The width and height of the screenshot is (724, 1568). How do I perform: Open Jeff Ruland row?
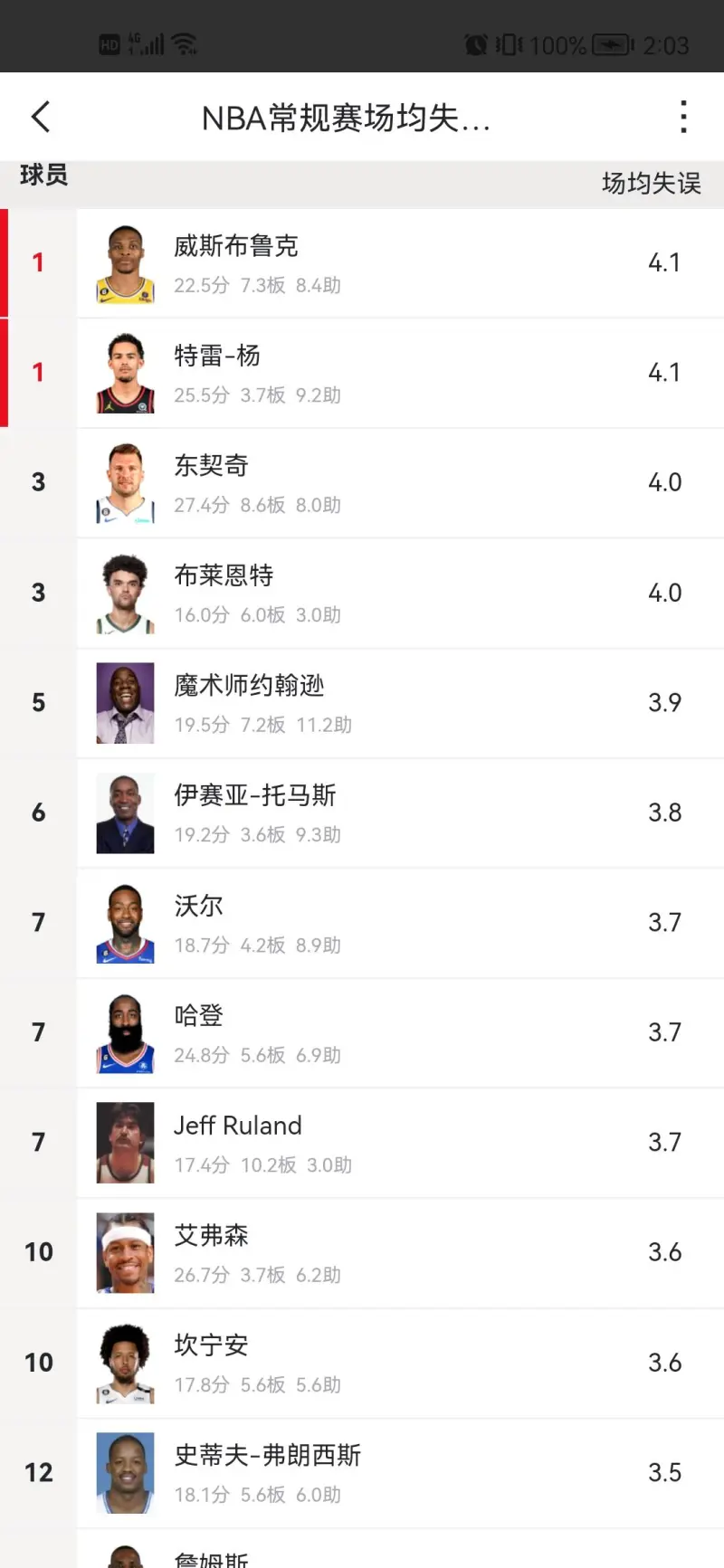click(x=362, y=1143)
